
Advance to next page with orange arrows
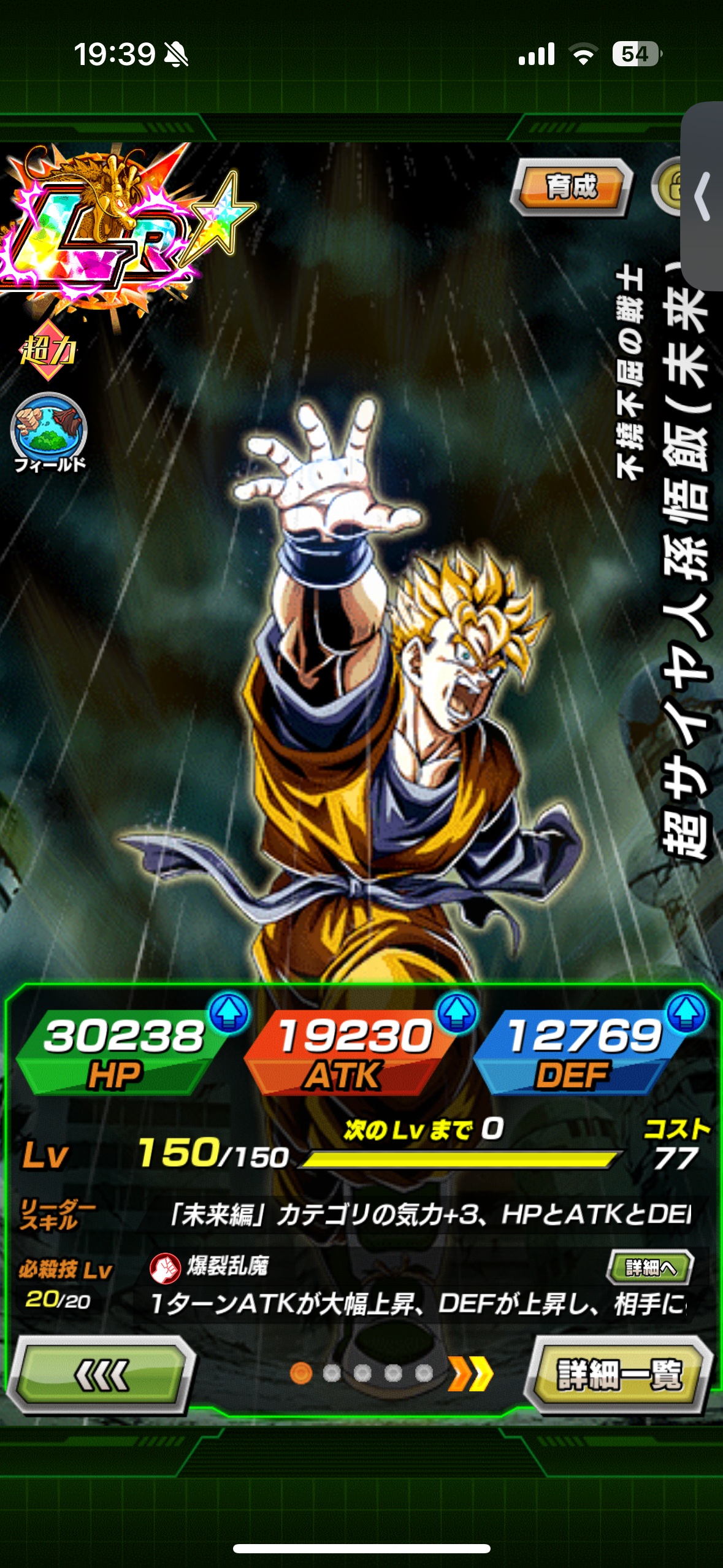470,1374
